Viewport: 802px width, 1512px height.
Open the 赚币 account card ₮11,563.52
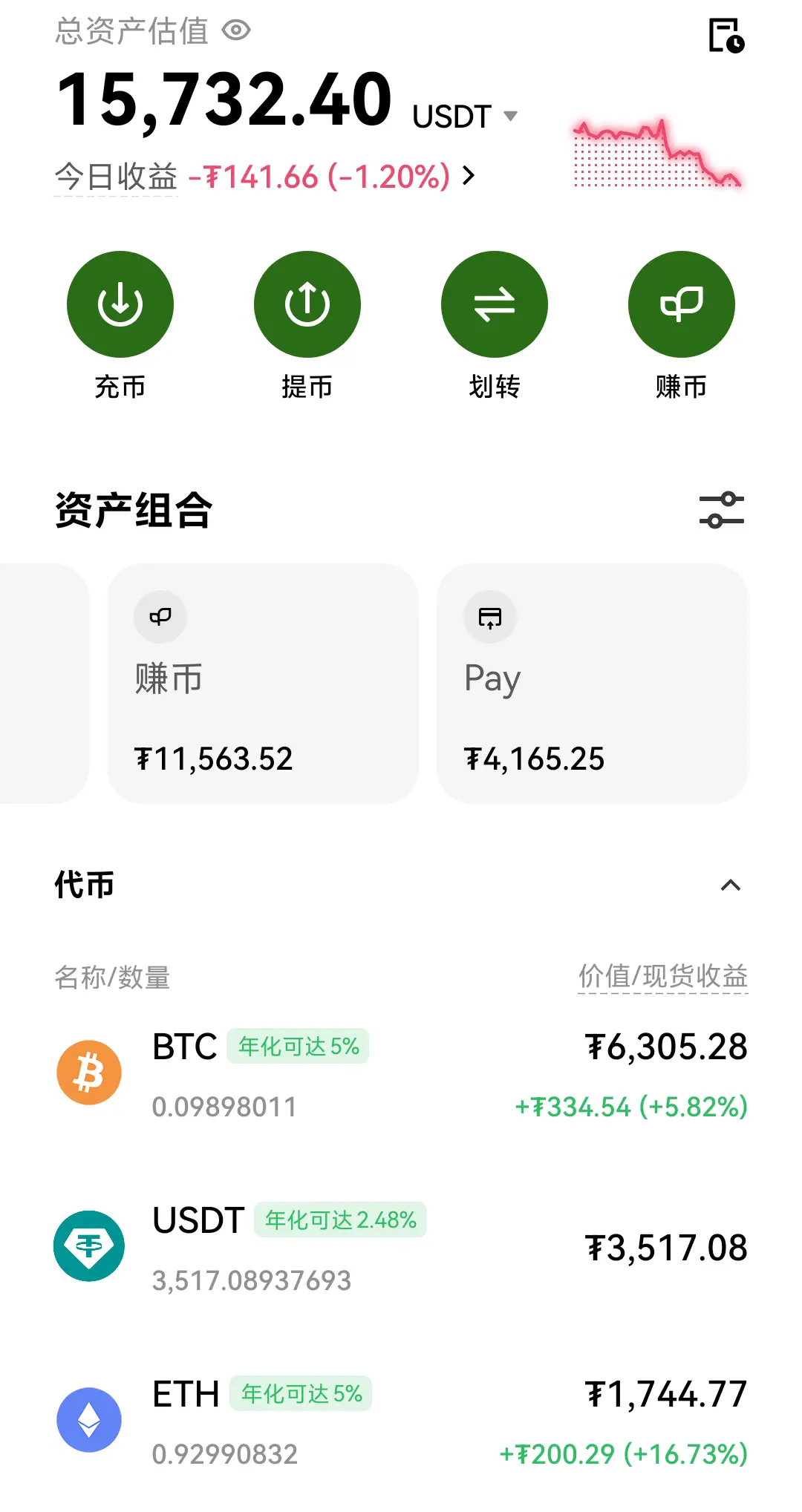[263, 683]
